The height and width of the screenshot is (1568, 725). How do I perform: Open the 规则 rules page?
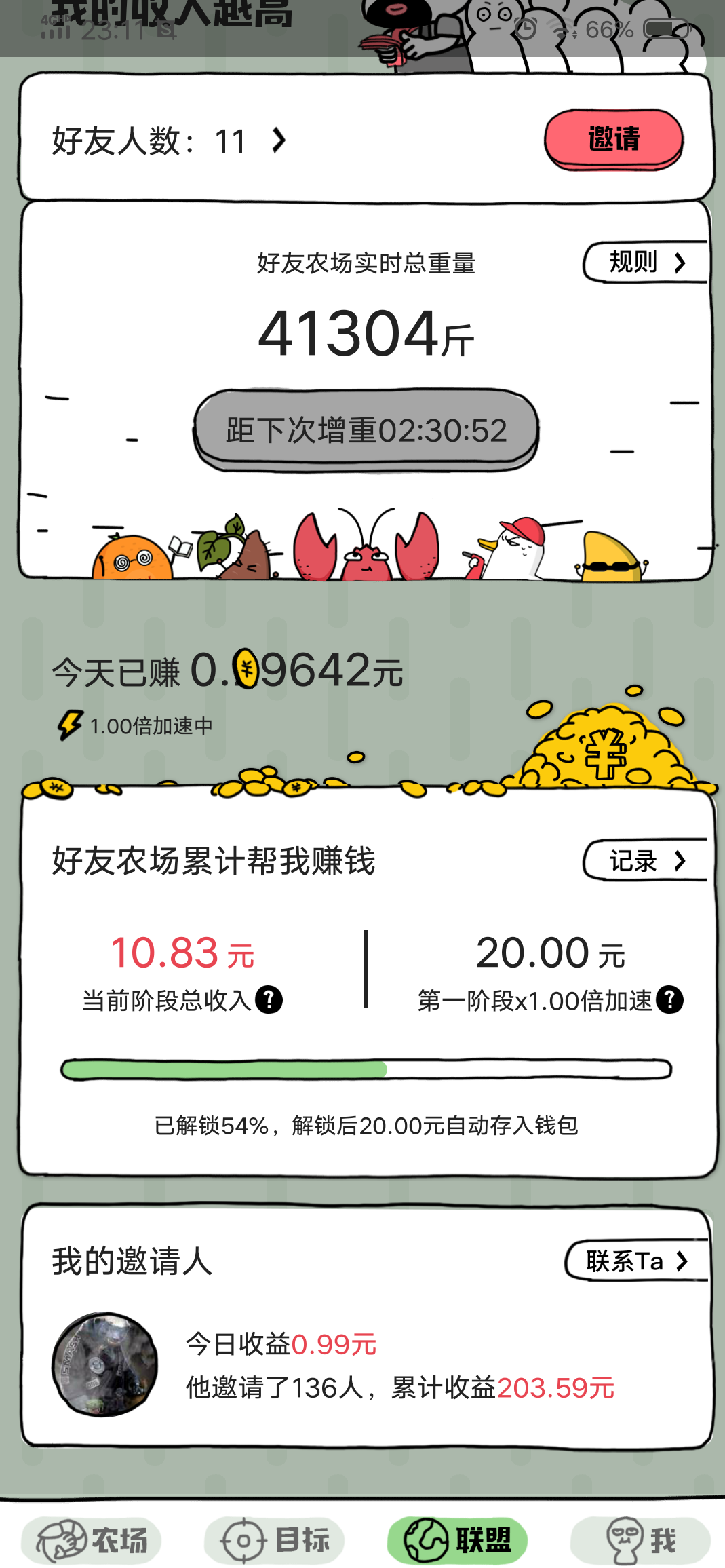(x=644, y=262)
